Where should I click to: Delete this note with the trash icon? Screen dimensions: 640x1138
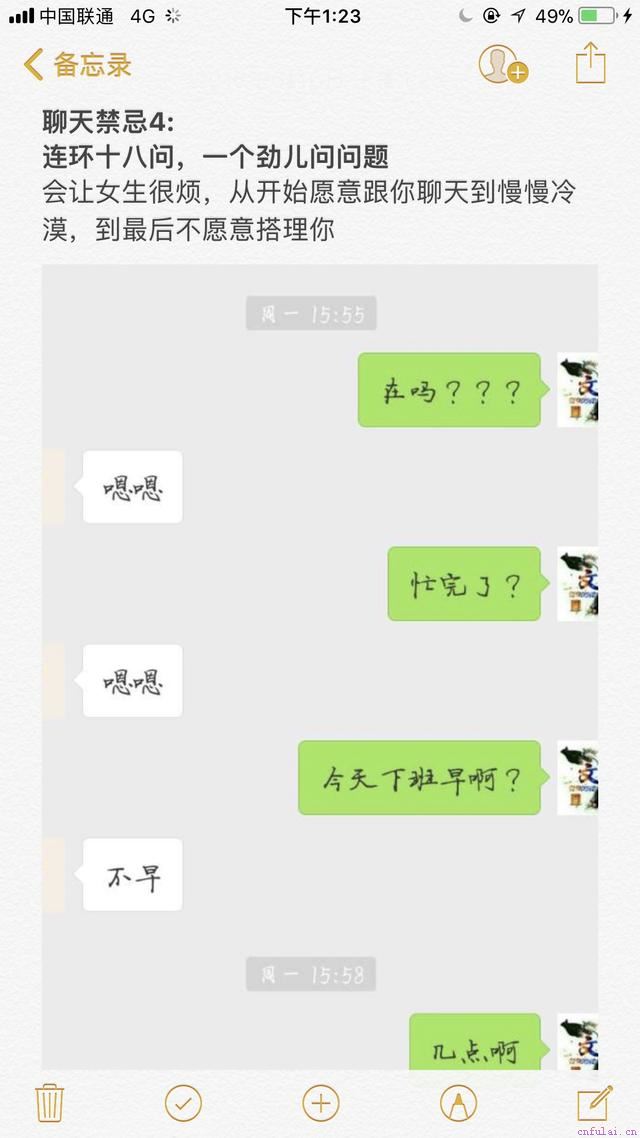coord(50,1103)
